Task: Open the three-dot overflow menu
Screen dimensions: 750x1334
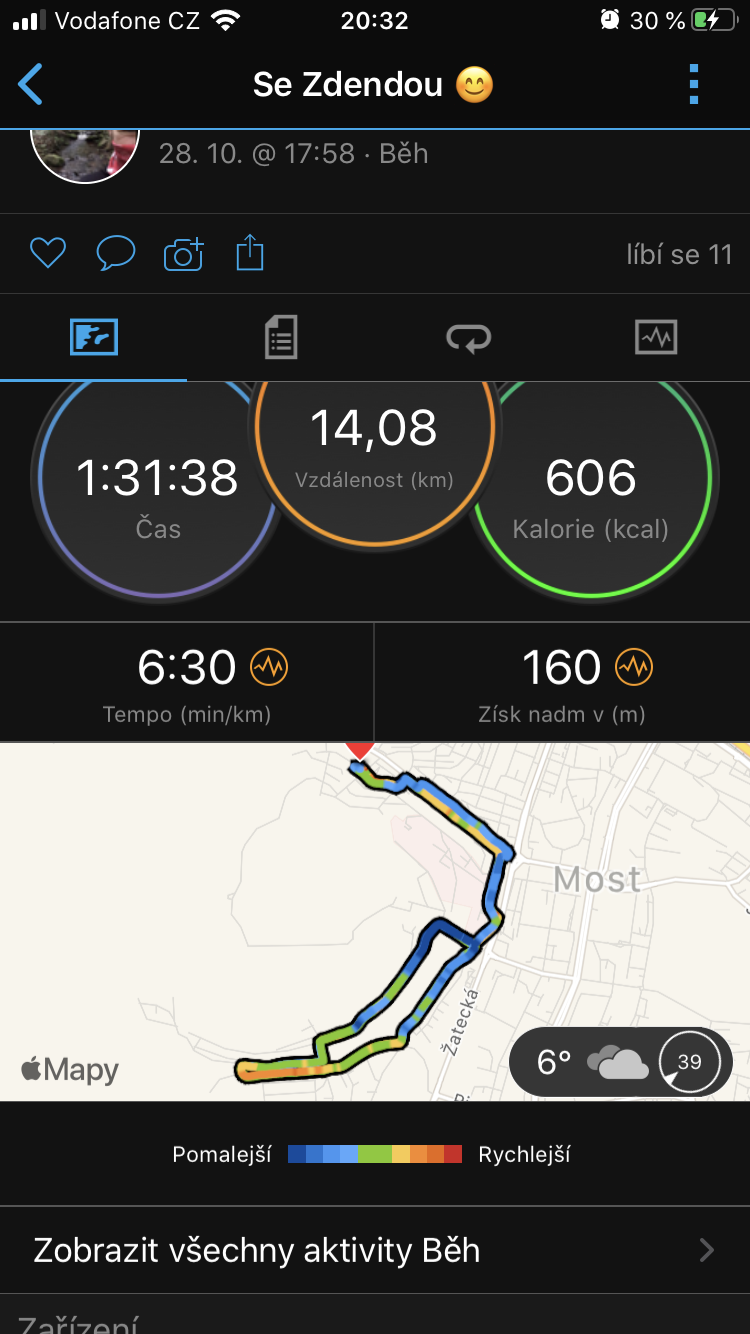Action: pyautogui.click(x=694, y=85)
